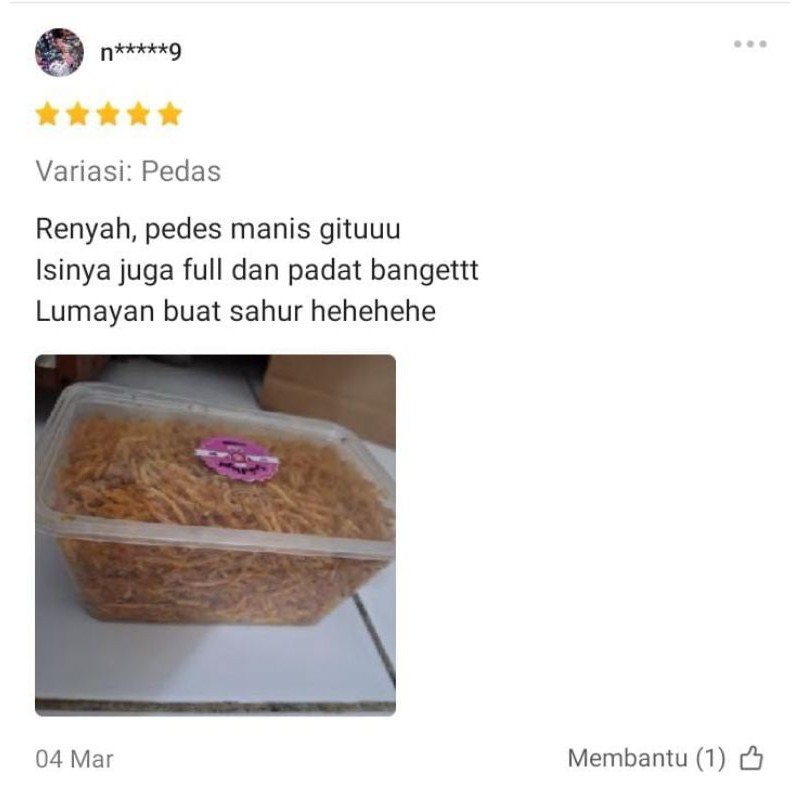View reviewer n*****9's profile avatar
800x800 pixels.
(60, 53)
